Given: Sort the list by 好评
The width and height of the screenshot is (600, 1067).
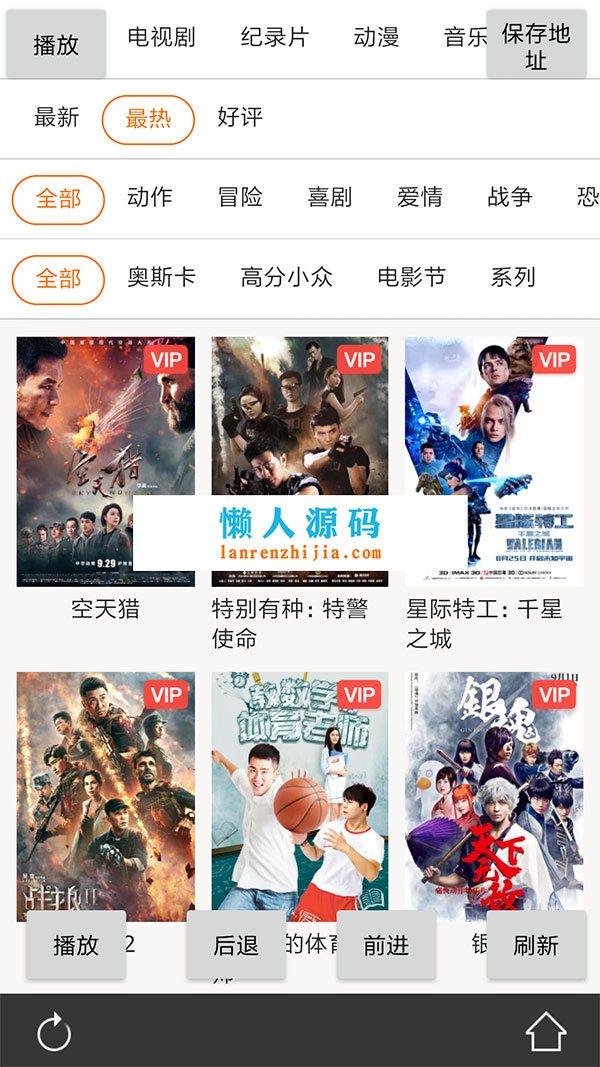Looking at the screenshot, I should [240, 117].
